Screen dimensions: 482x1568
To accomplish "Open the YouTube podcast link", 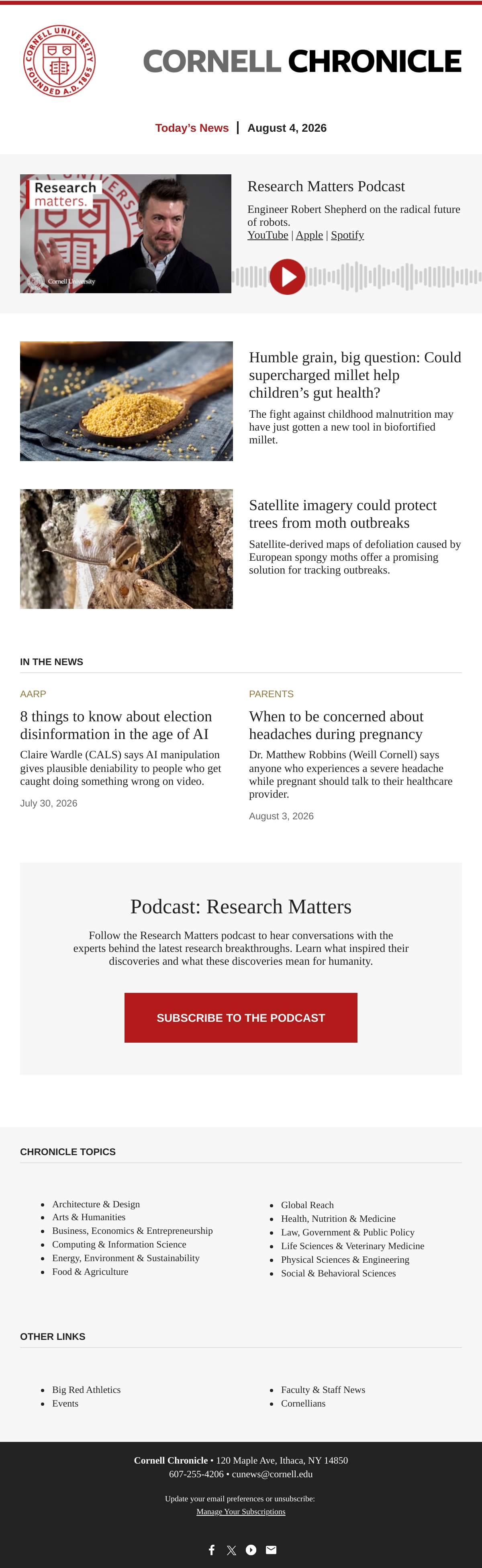I will coord(268,235).
